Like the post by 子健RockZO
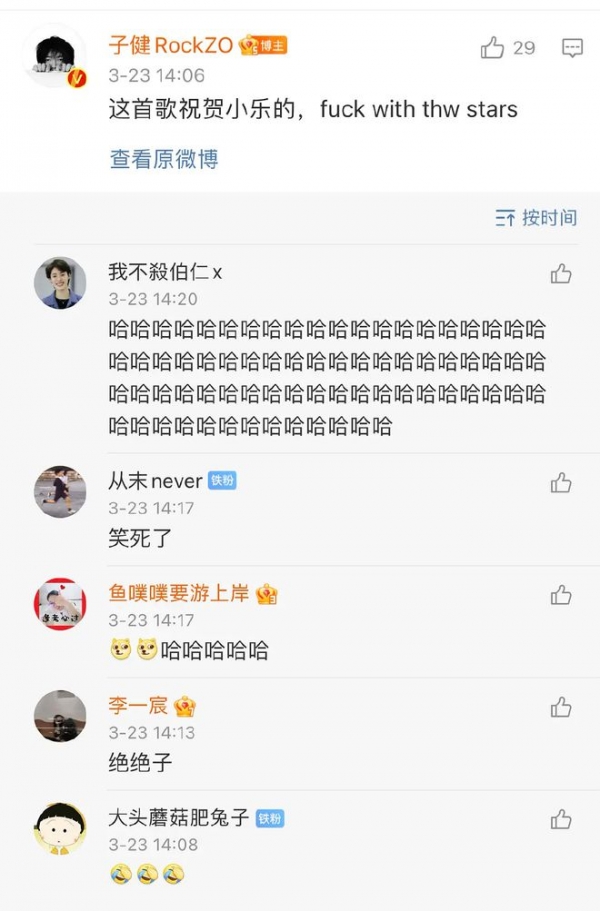Image resolution: width=600 pixels, height=911 pixels. pyautogui.click(x=493, y=48)
